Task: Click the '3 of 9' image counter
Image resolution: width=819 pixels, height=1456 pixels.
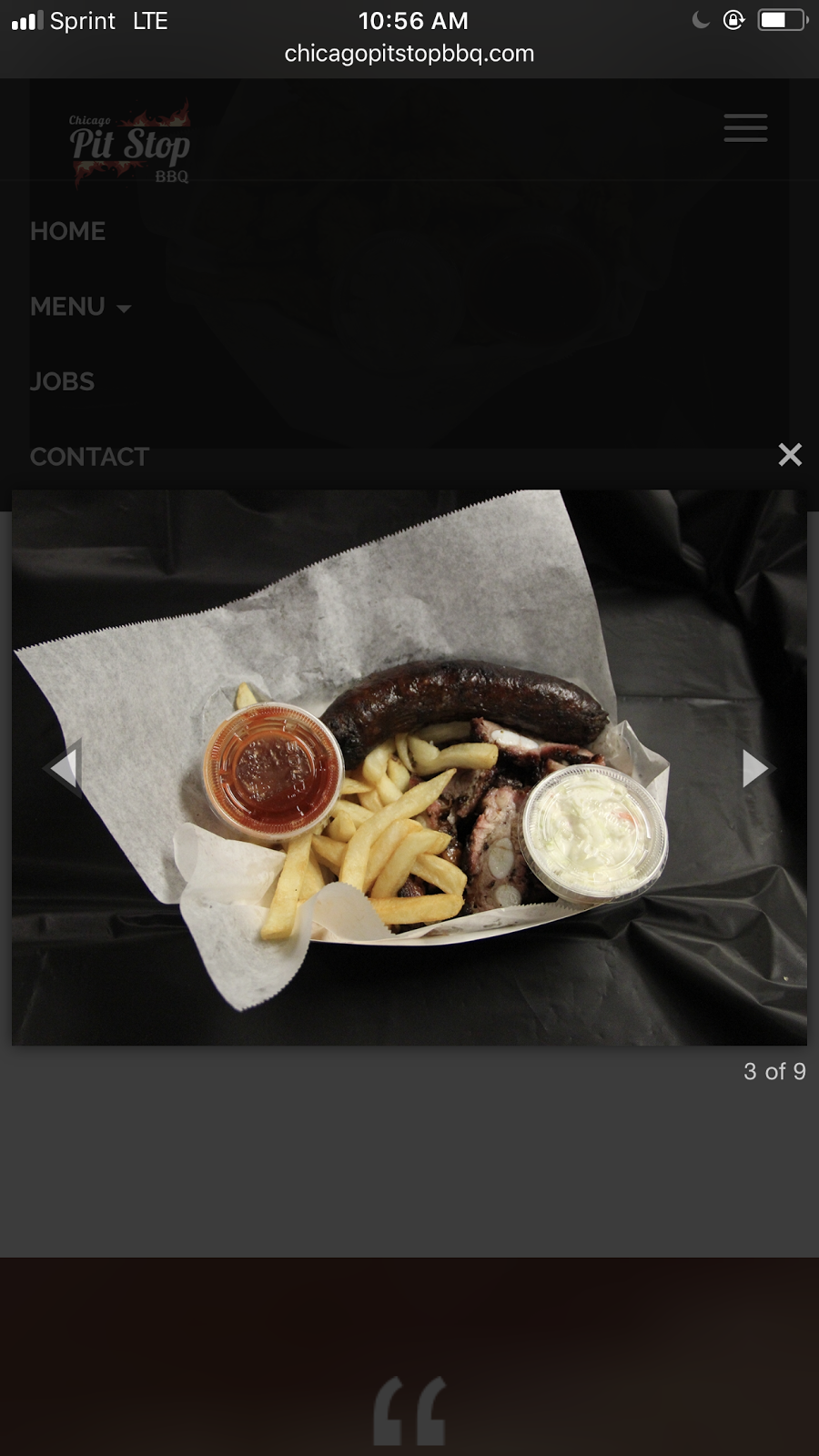Action: 774,1072
